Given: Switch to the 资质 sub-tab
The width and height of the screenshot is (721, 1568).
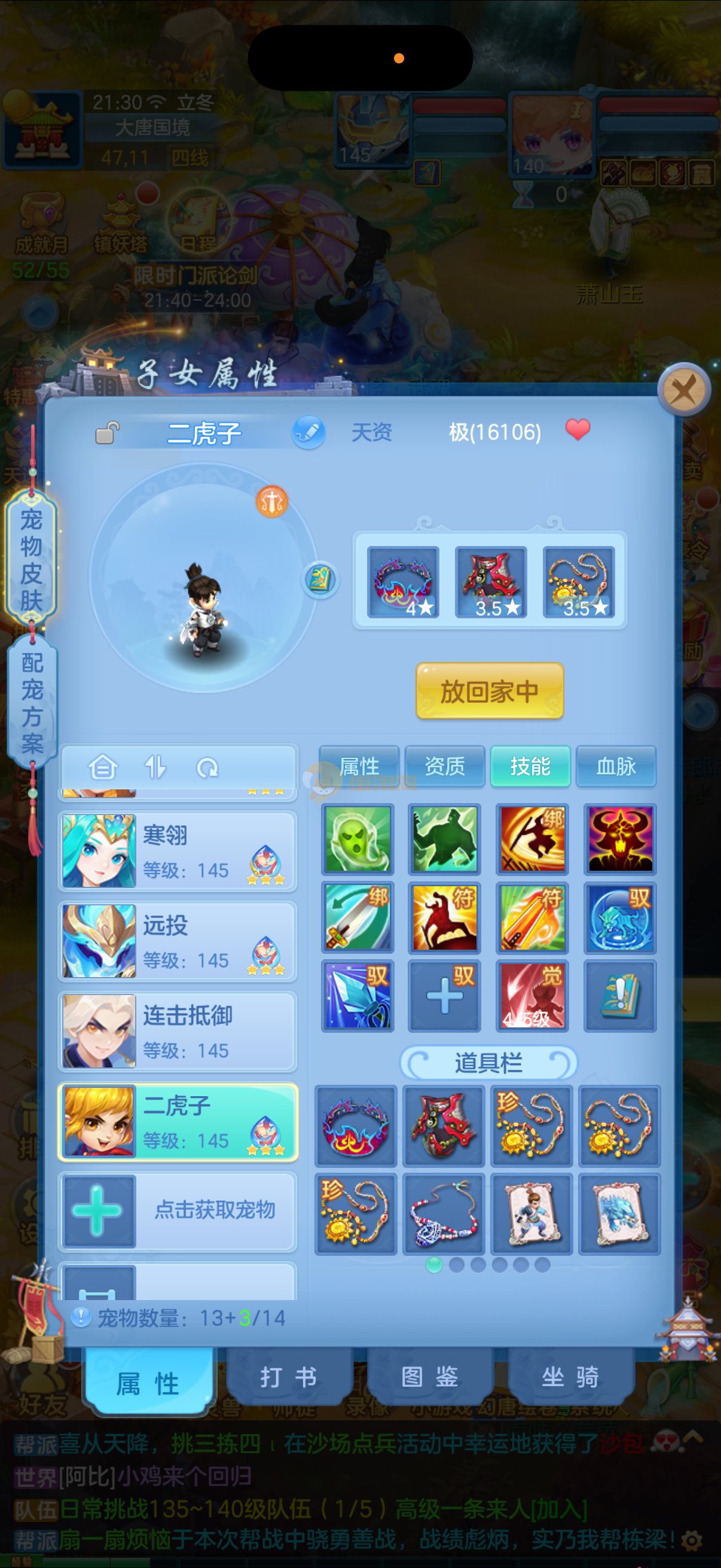Looking at the screenshot, I should [445, 765].
